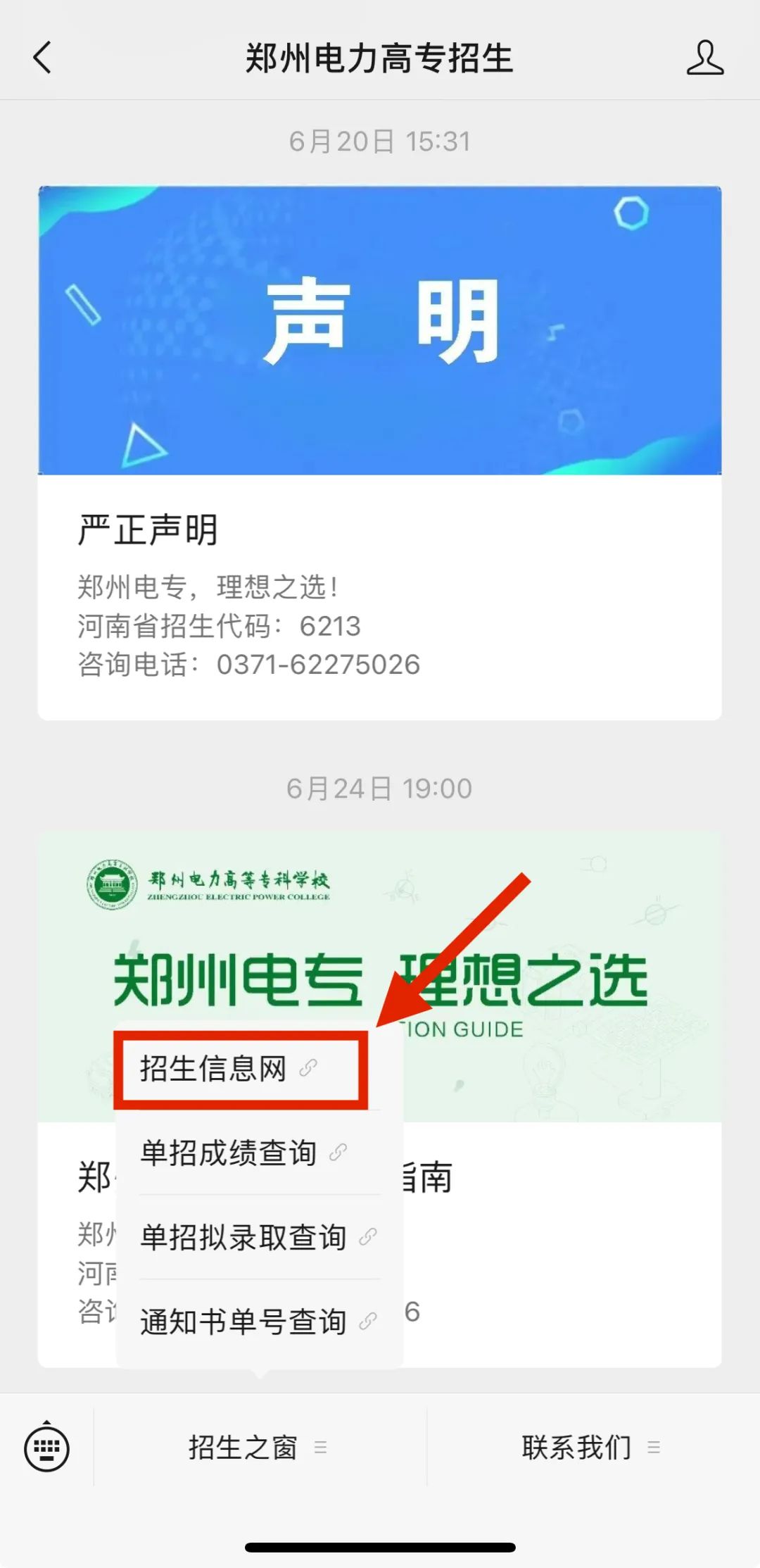
Task: Open the 严正声明 article card
Action: coord(379,452)
